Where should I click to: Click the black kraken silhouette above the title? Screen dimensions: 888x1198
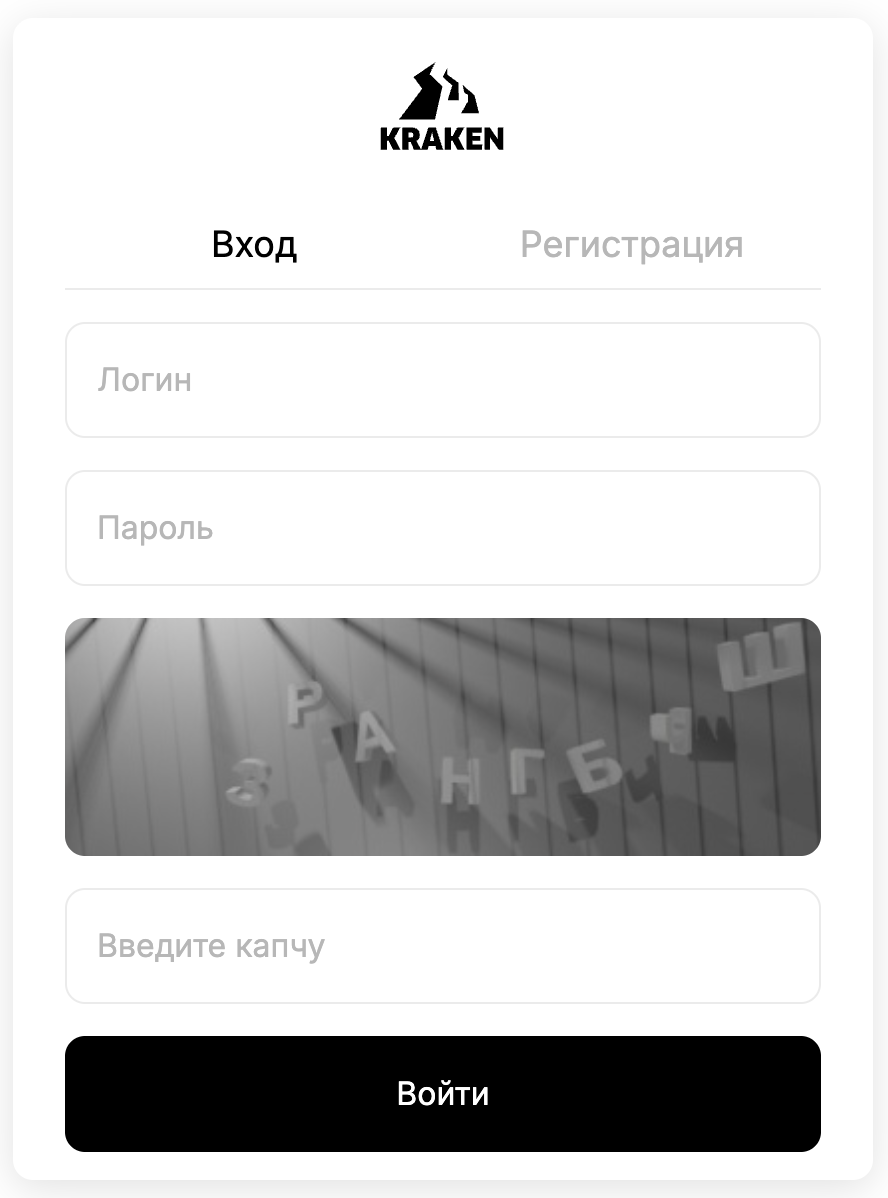coord(443,93)
